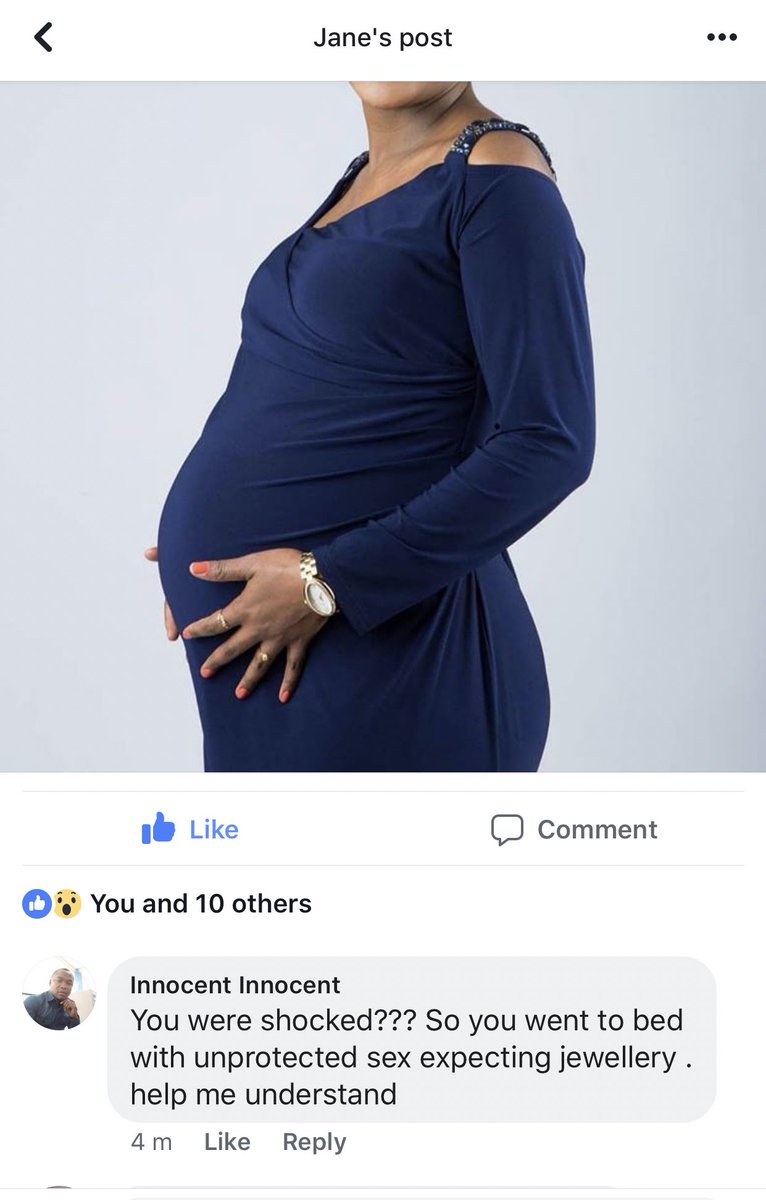The image size is (766, 1200).
Task: Go back from Jane's post
Action: point(43,38)
